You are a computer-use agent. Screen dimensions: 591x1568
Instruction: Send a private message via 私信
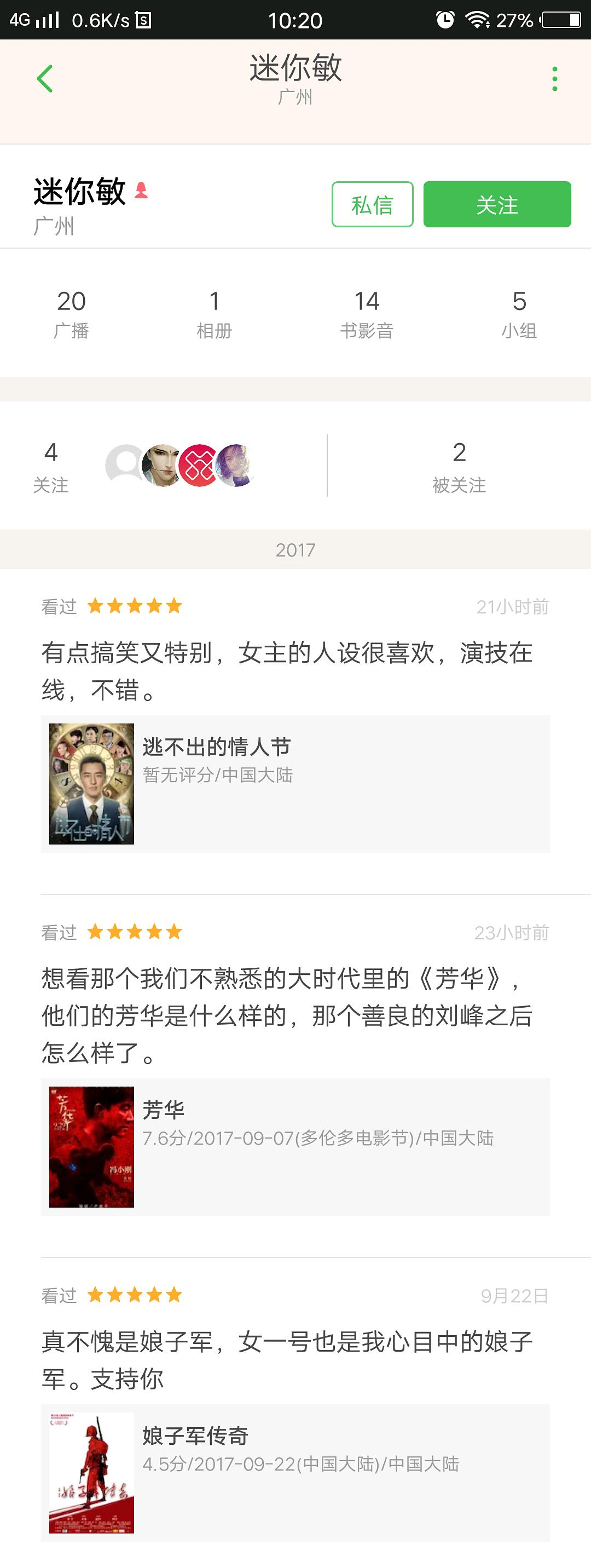[x=372, y=204]
